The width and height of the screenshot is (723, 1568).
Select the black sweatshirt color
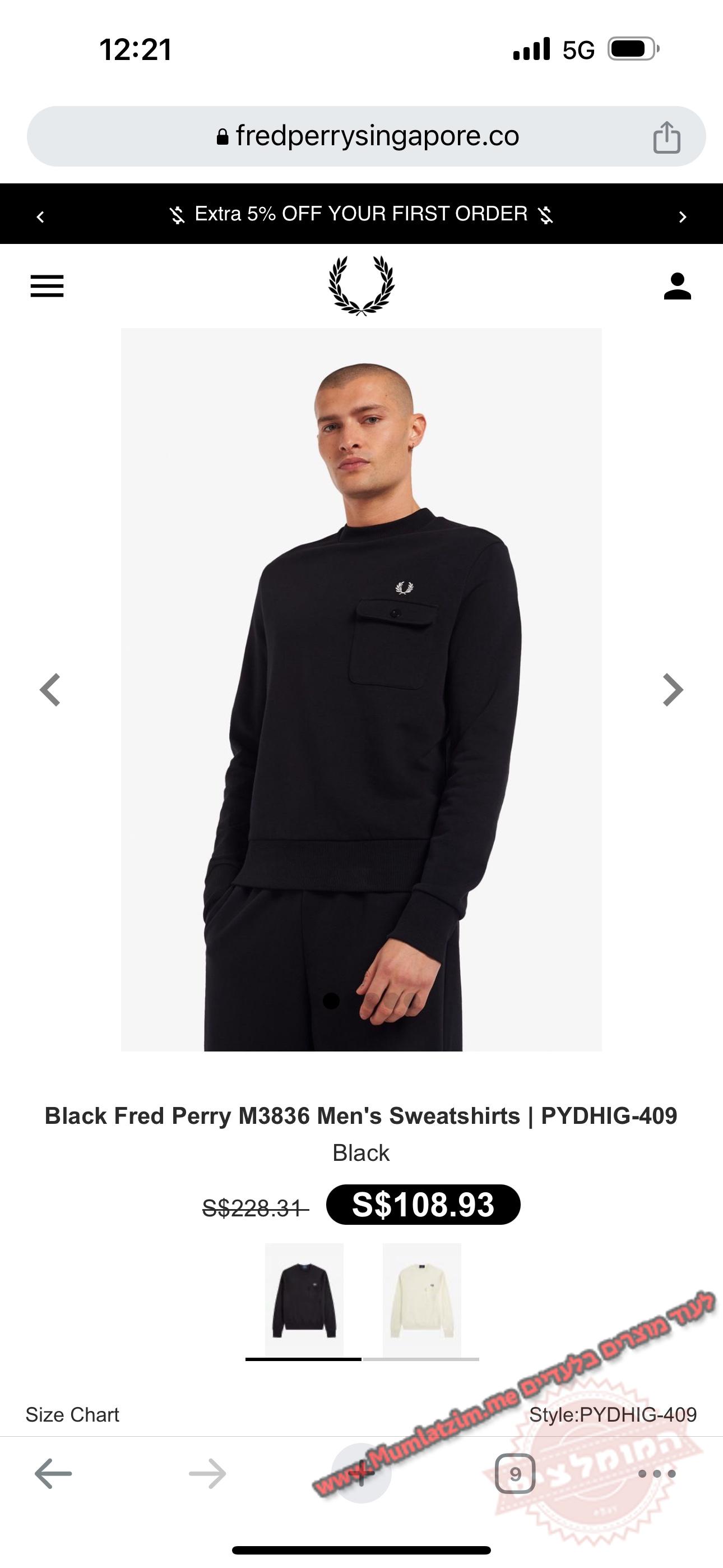(304, 1299)
